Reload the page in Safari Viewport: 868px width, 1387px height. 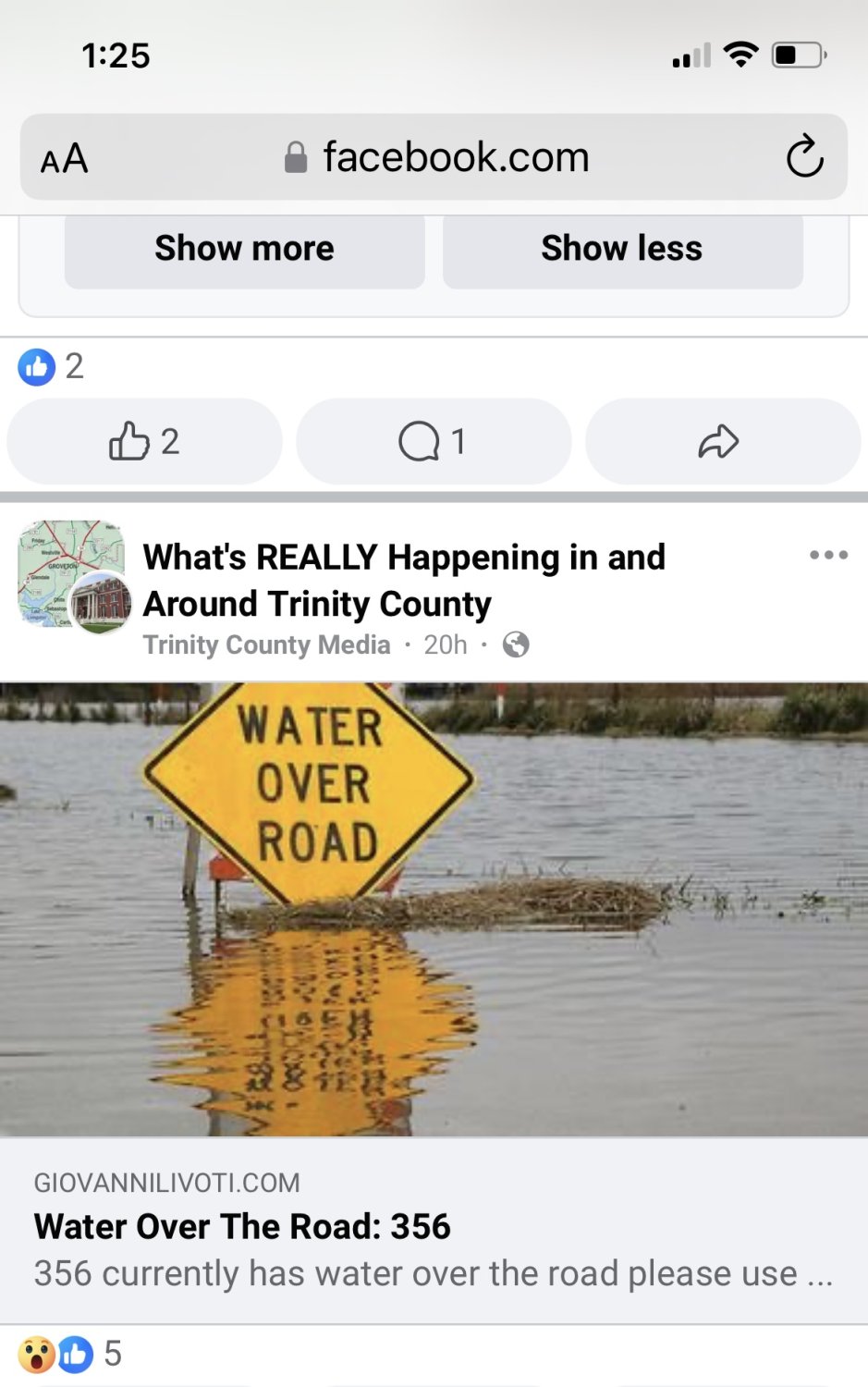tap(804, 156)
